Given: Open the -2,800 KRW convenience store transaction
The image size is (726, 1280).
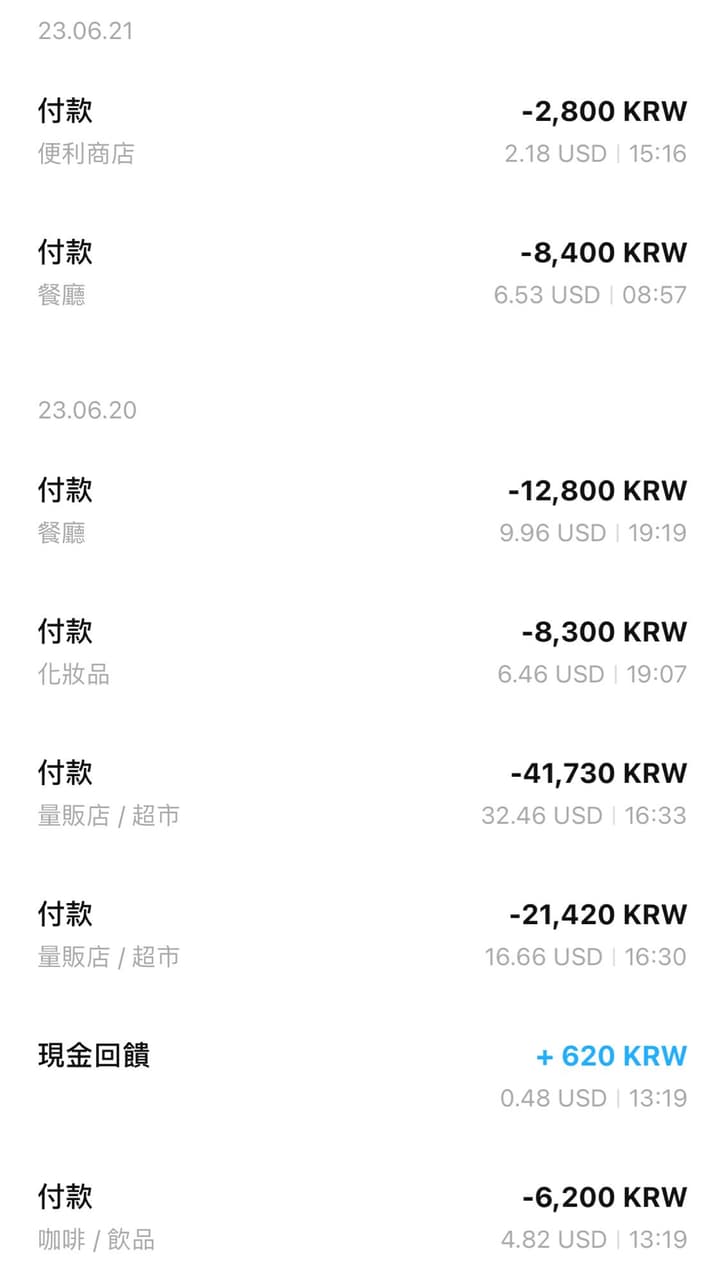Looking at the screenshot, I should (x=363, y=130).
